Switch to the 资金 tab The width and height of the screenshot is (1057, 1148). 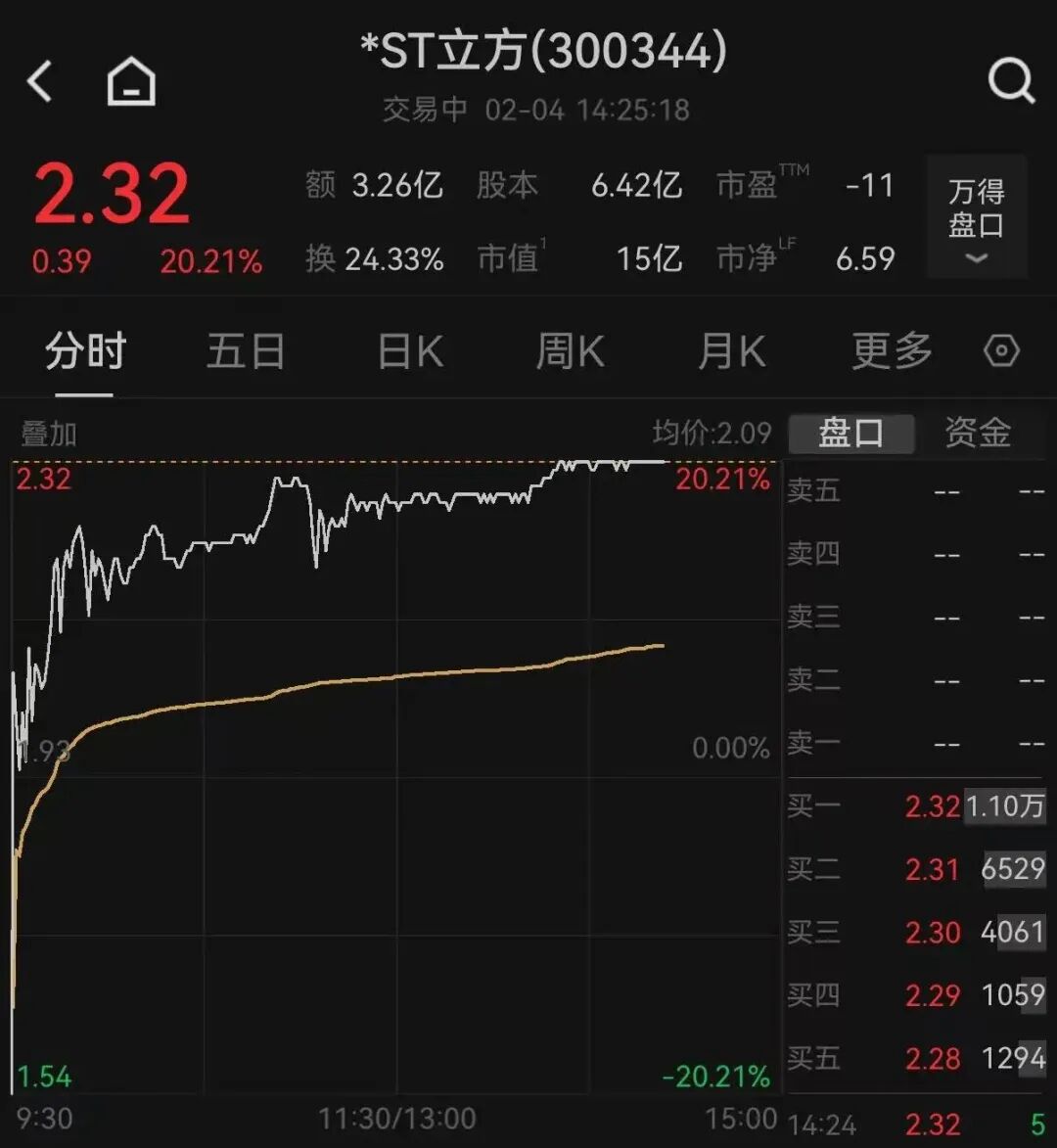978,433
